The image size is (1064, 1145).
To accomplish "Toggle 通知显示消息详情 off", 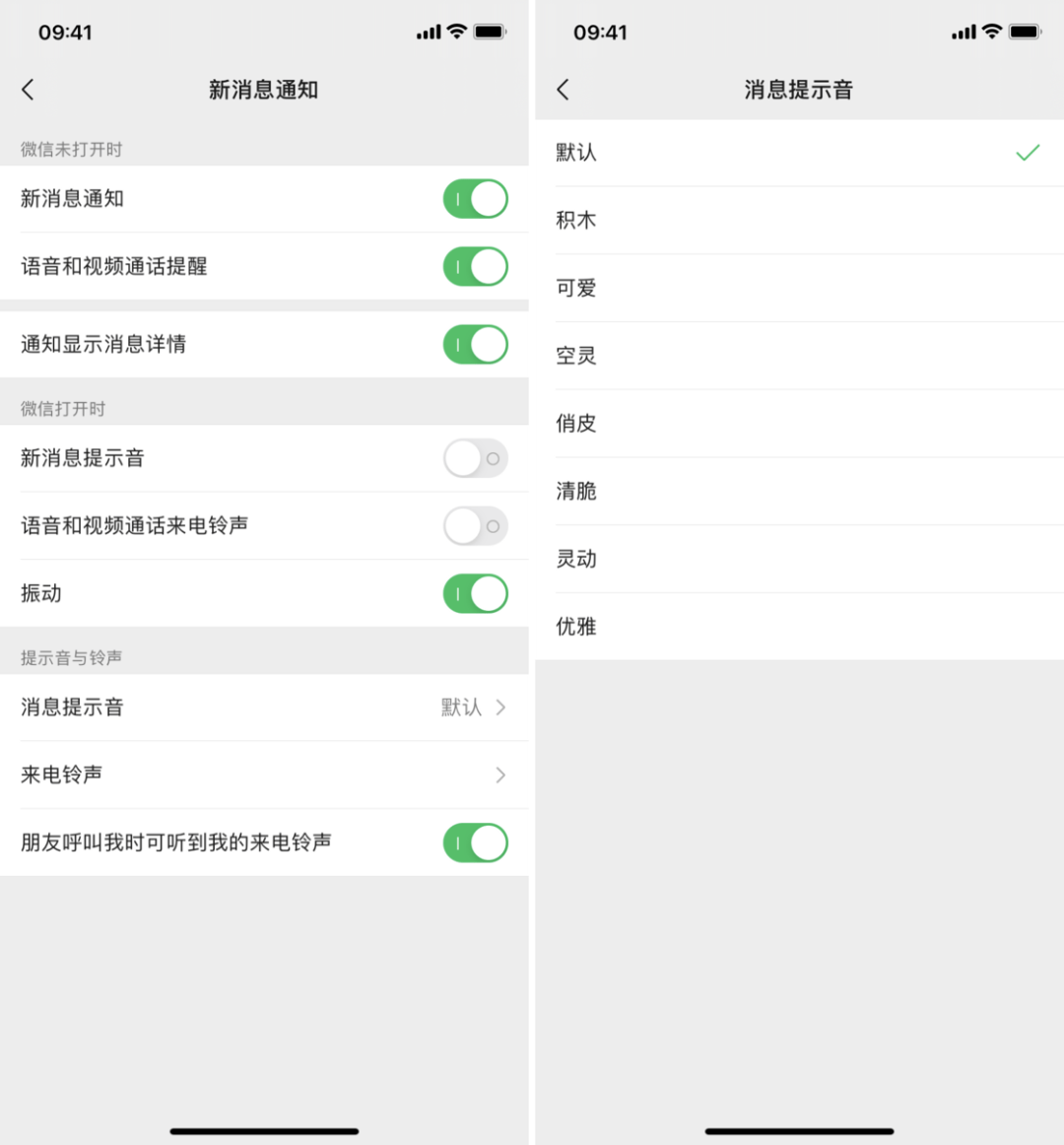I will click(475, 345).
